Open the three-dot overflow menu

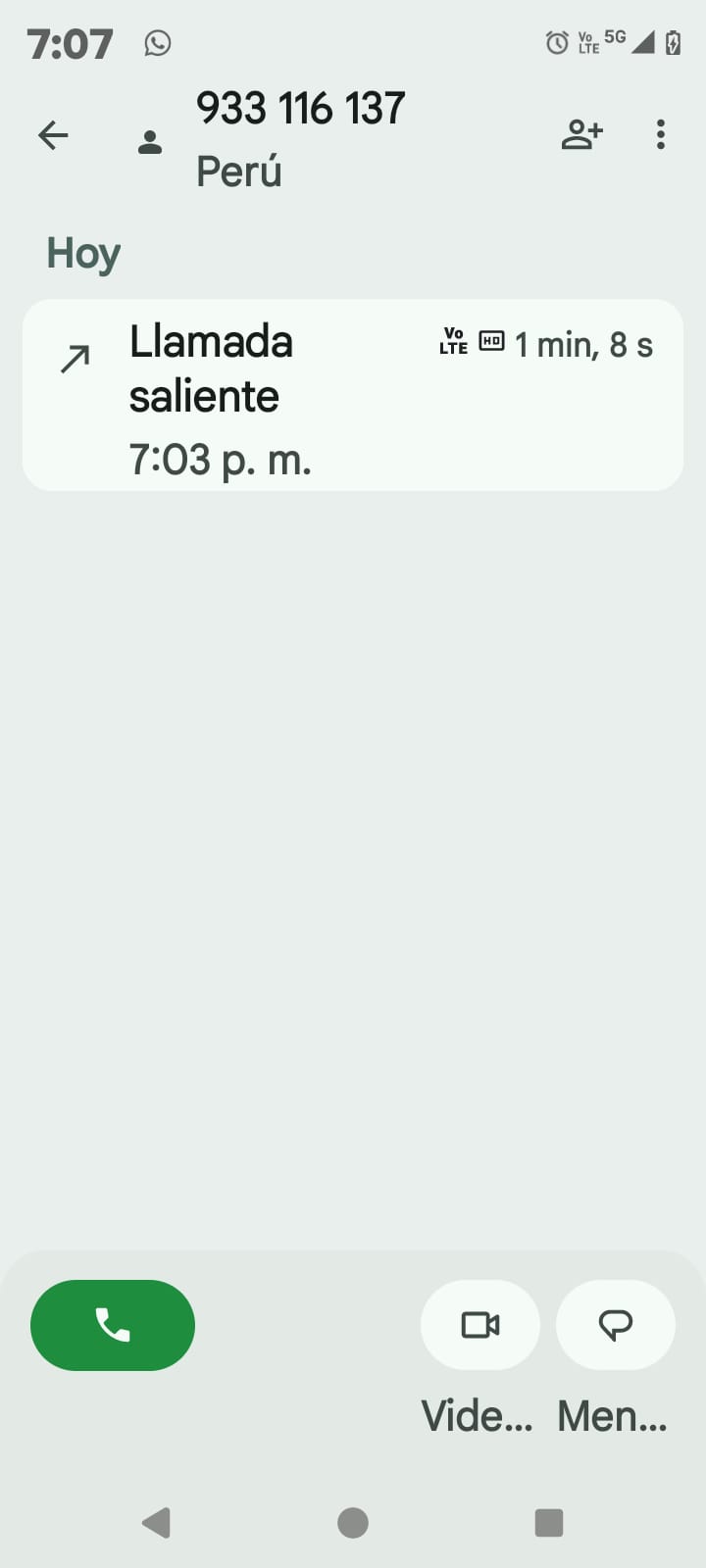661,134
